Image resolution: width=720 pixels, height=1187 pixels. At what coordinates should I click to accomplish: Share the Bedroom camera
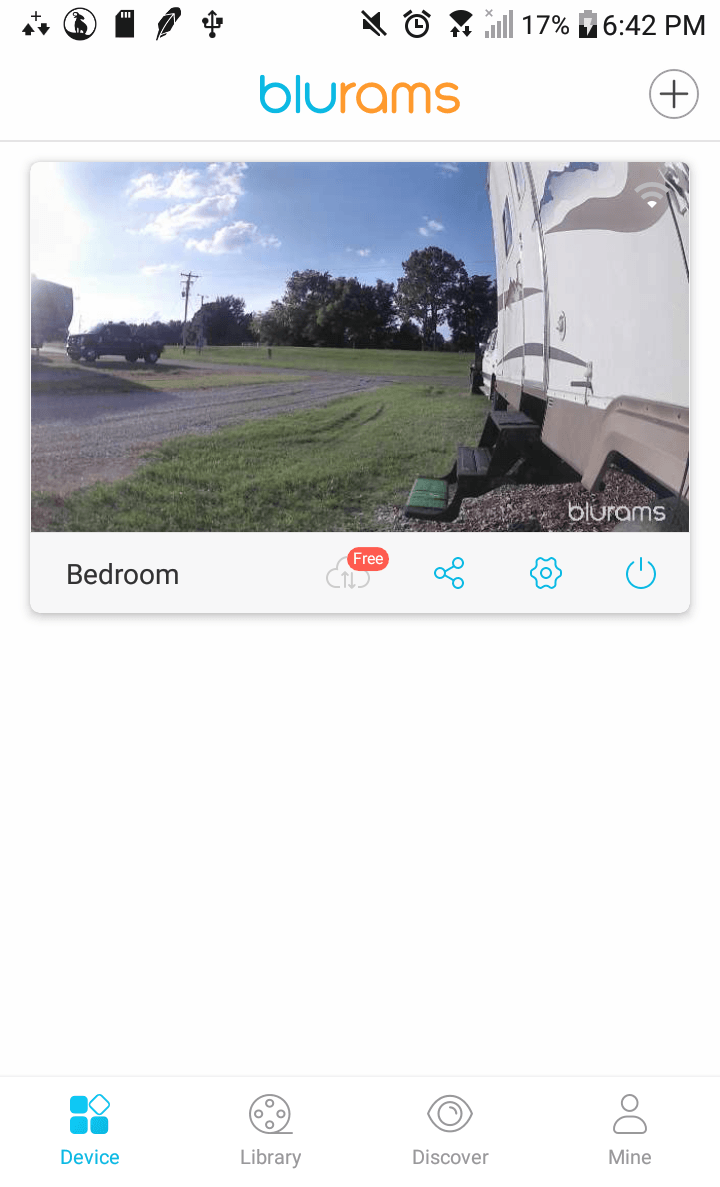pyautogui.click(x=449, y=574)
